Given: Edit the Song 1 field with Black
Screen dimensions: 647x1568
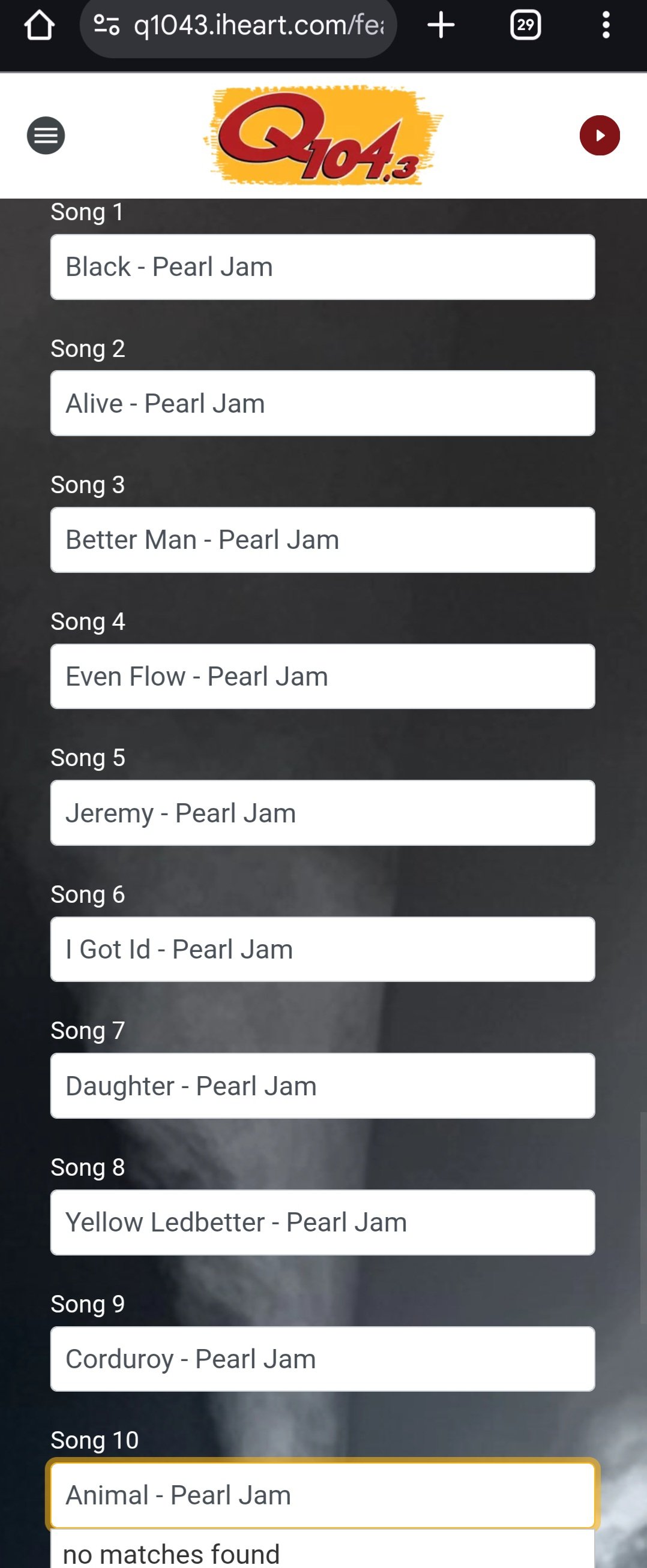Looking at the screenshot, I should pyautogui.click(x=322, y=266).
